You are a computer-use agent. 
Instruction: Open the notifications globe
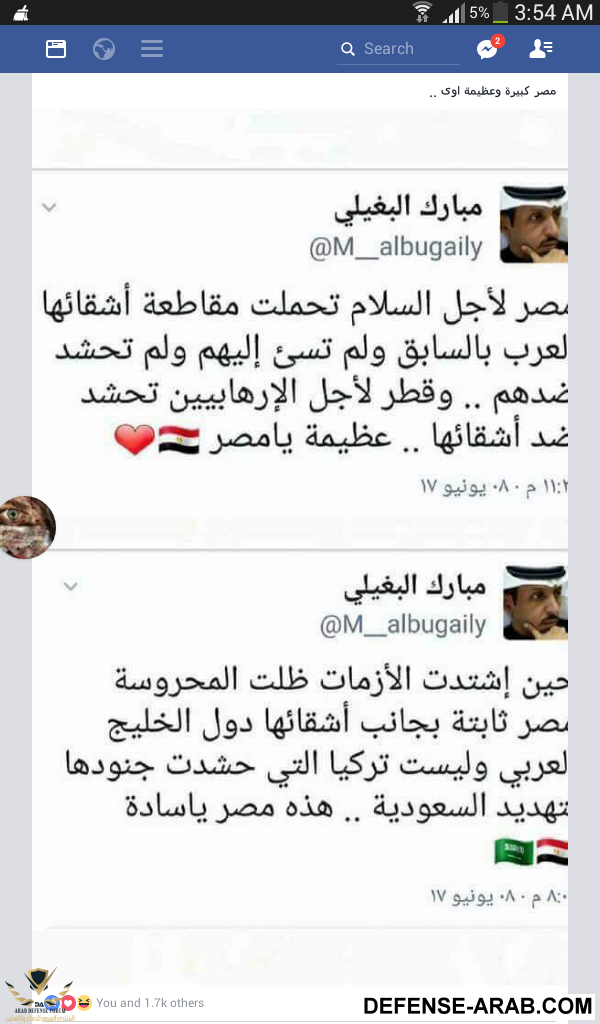(x=104, y=48)
